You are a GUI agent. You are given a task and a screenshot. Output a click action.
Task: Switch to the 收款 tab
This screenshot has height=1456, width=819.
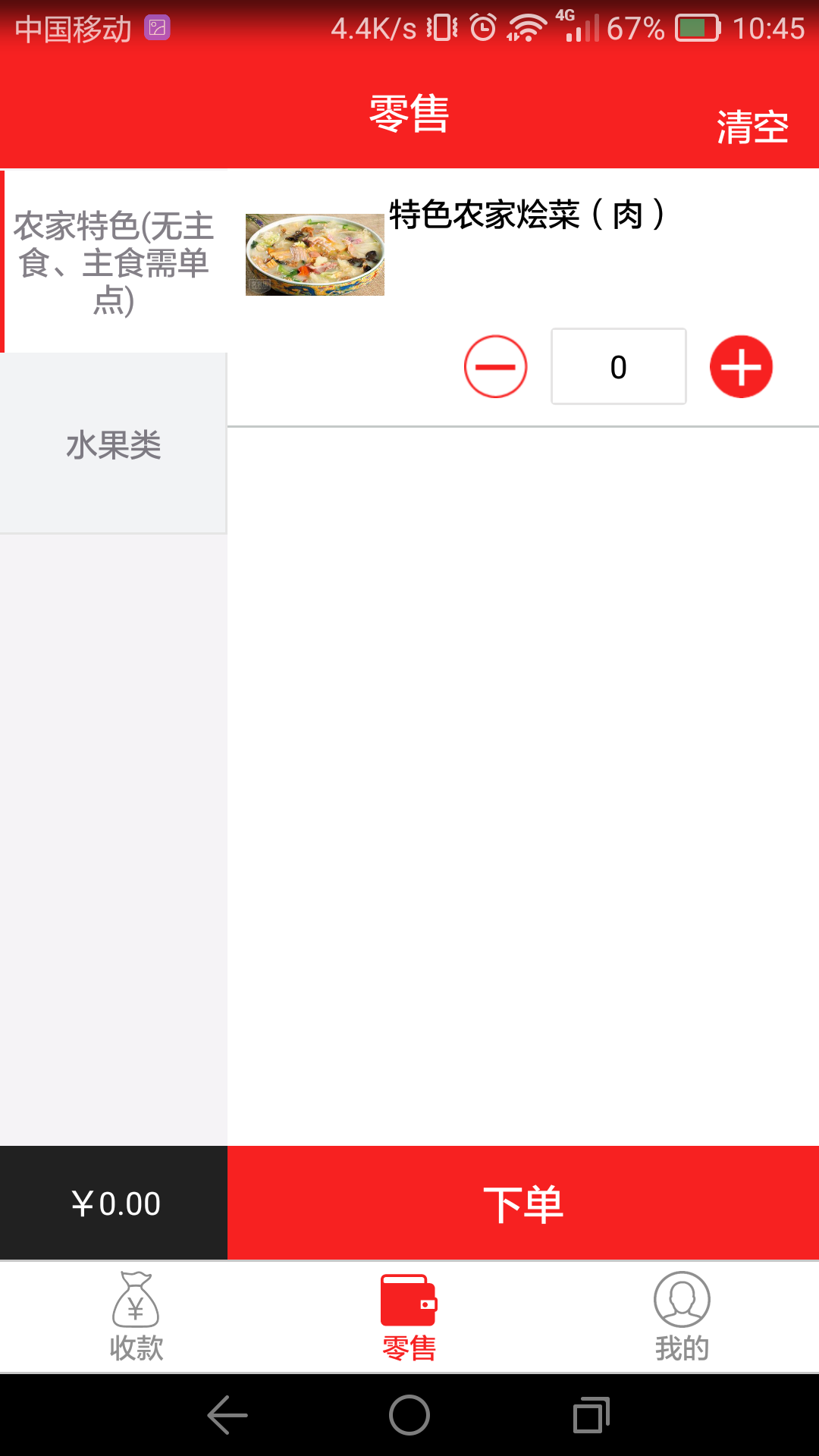pos(136,1317)
